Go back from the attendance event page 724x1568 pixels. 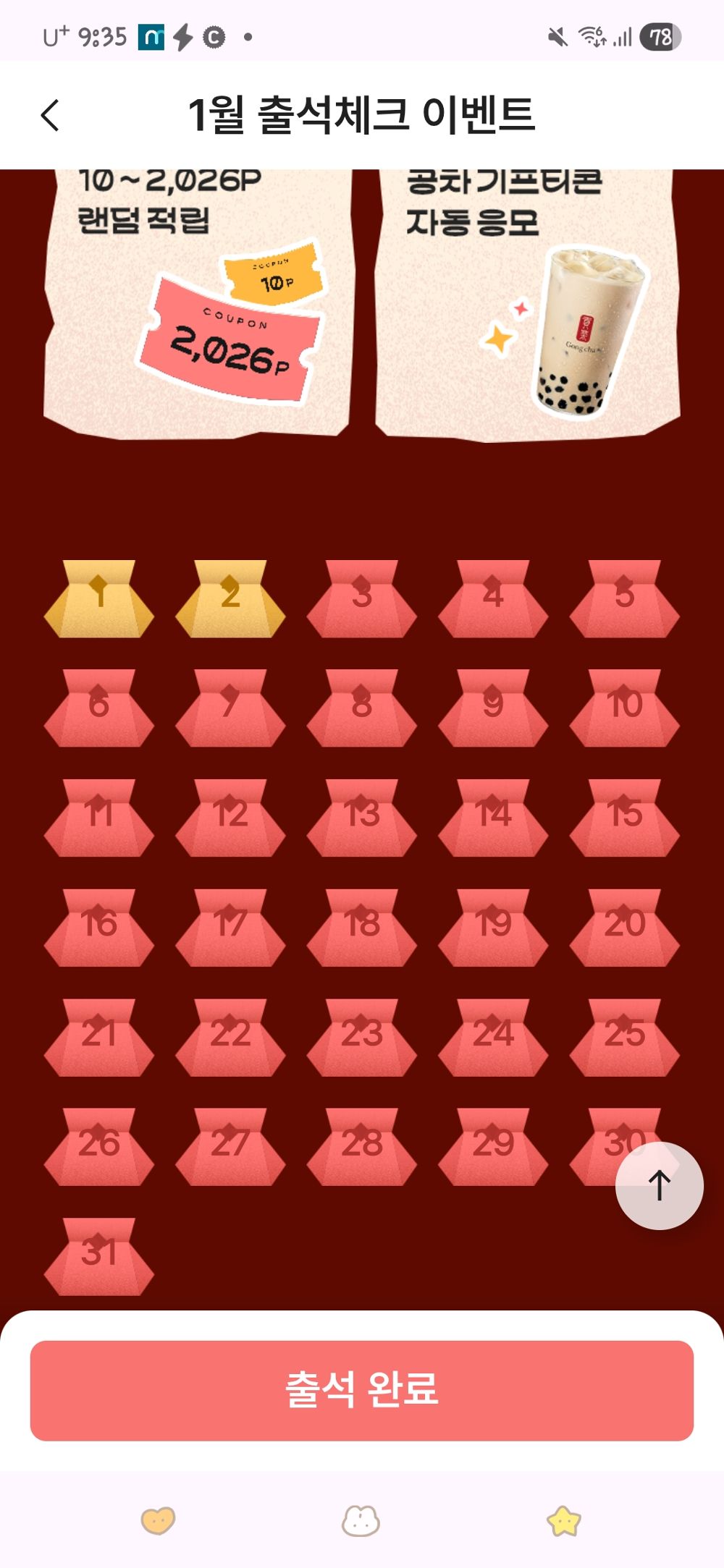coord(49,115)
